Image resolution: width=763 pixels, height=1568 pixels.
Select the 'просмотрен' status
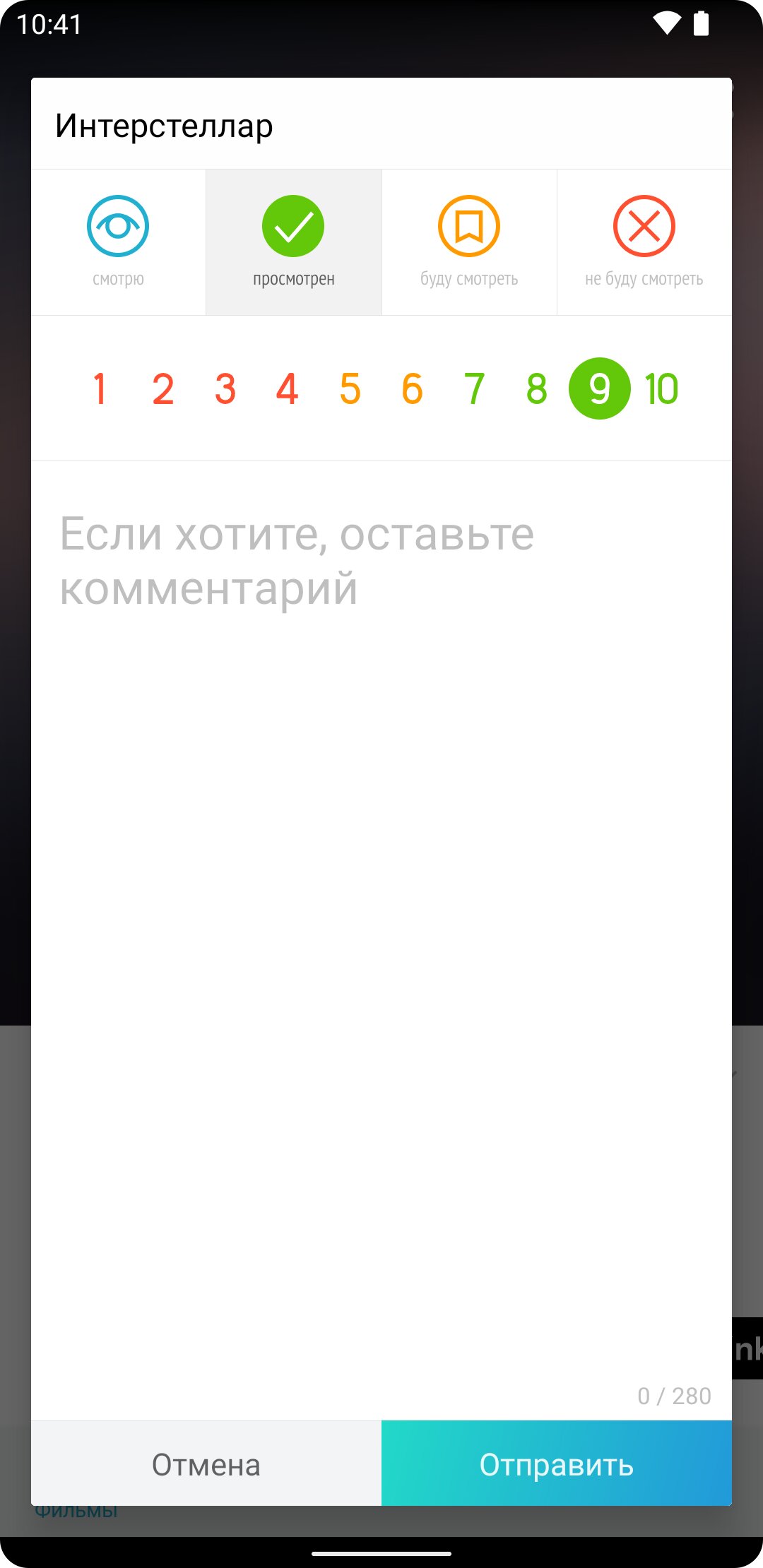pos(293,242)
